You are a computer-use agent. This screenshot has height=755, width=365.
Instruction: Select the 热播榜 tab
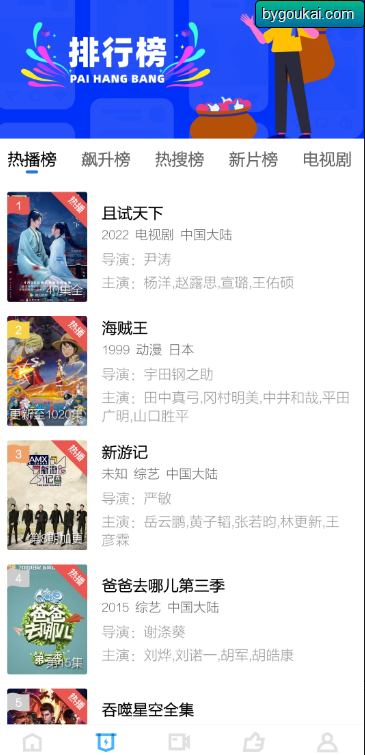point(32,159)
